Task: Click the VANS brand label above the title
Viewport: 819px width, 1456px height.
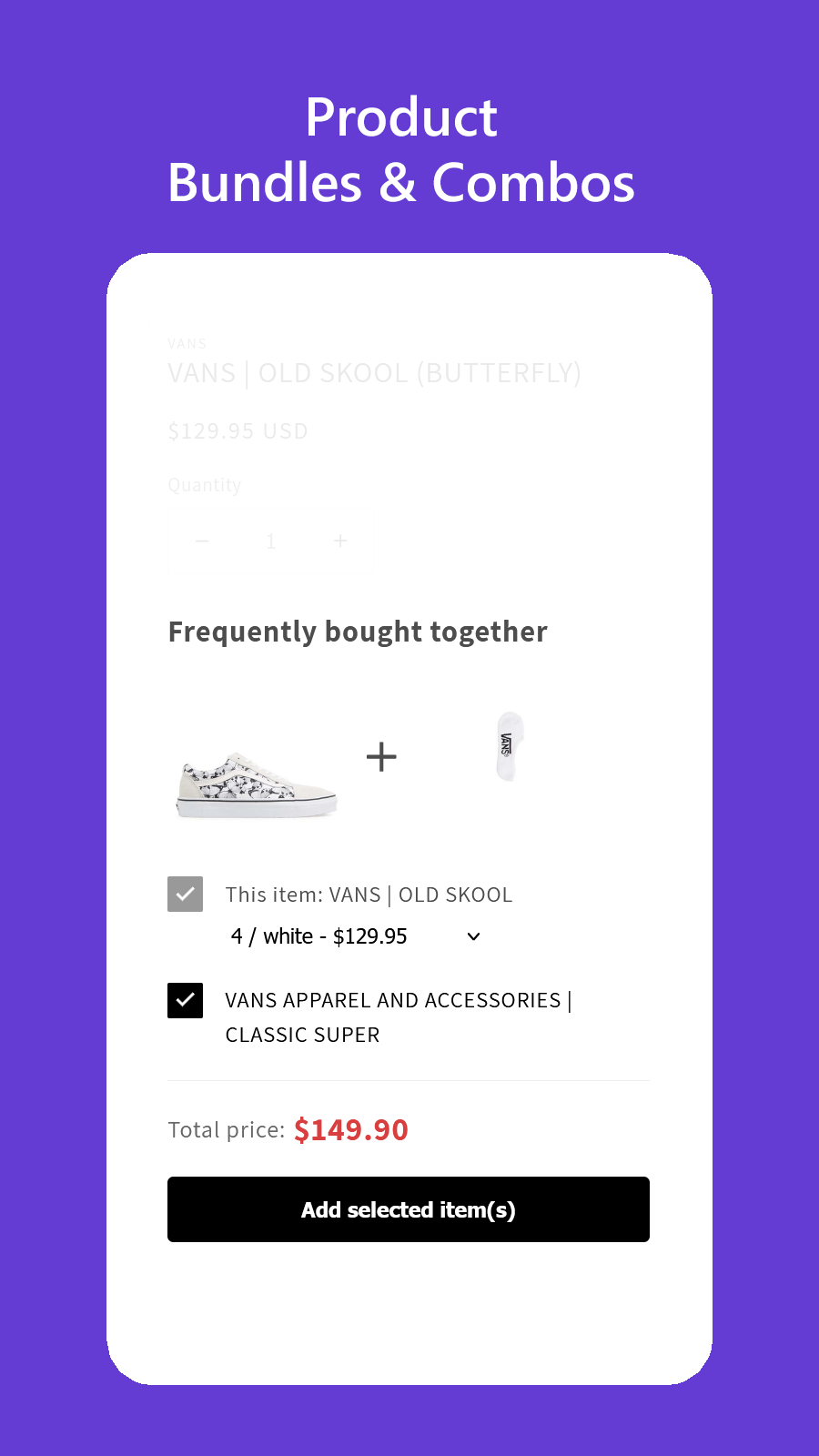Action: click(187, 343)
